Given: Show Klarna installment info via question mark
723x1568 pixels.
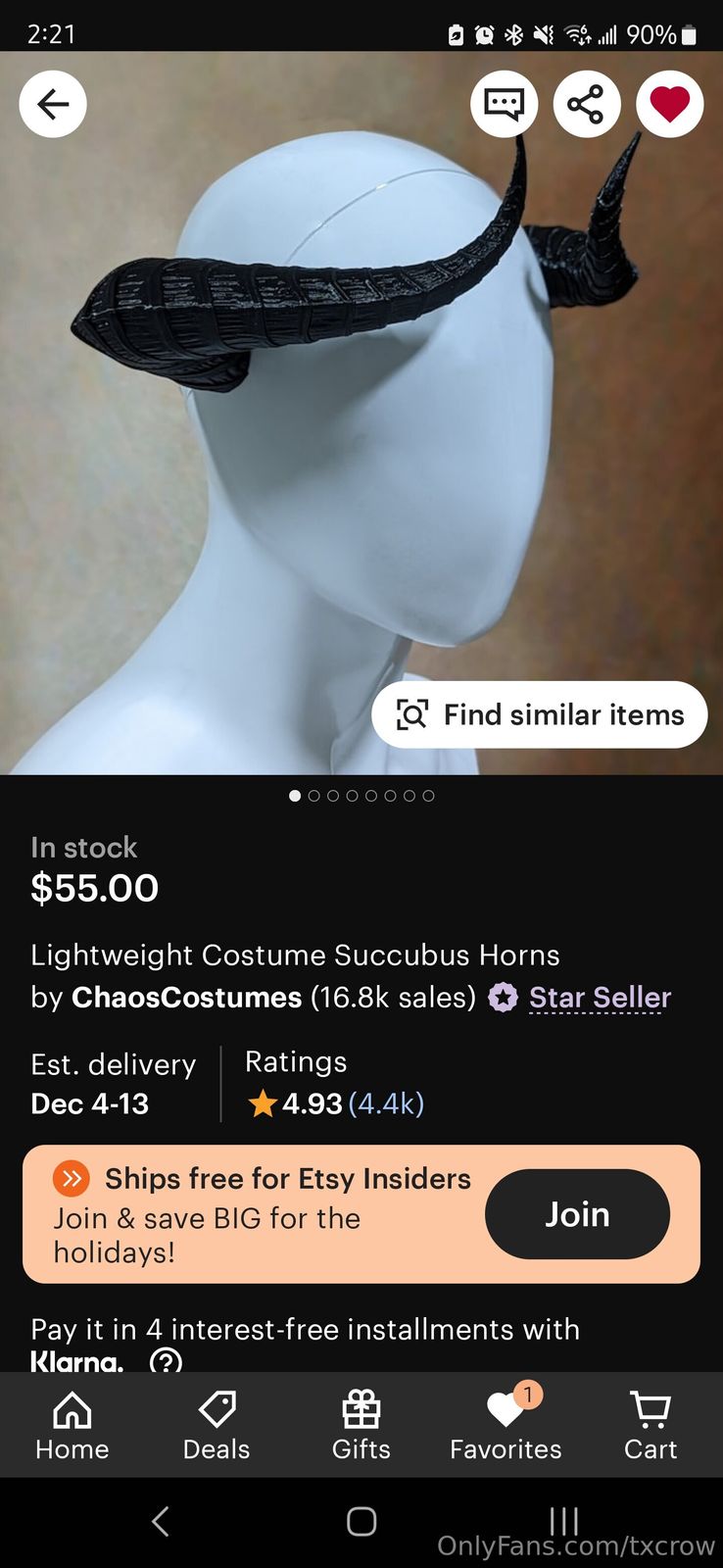Looking at the screenshot, I should (x=166, y=1360).
